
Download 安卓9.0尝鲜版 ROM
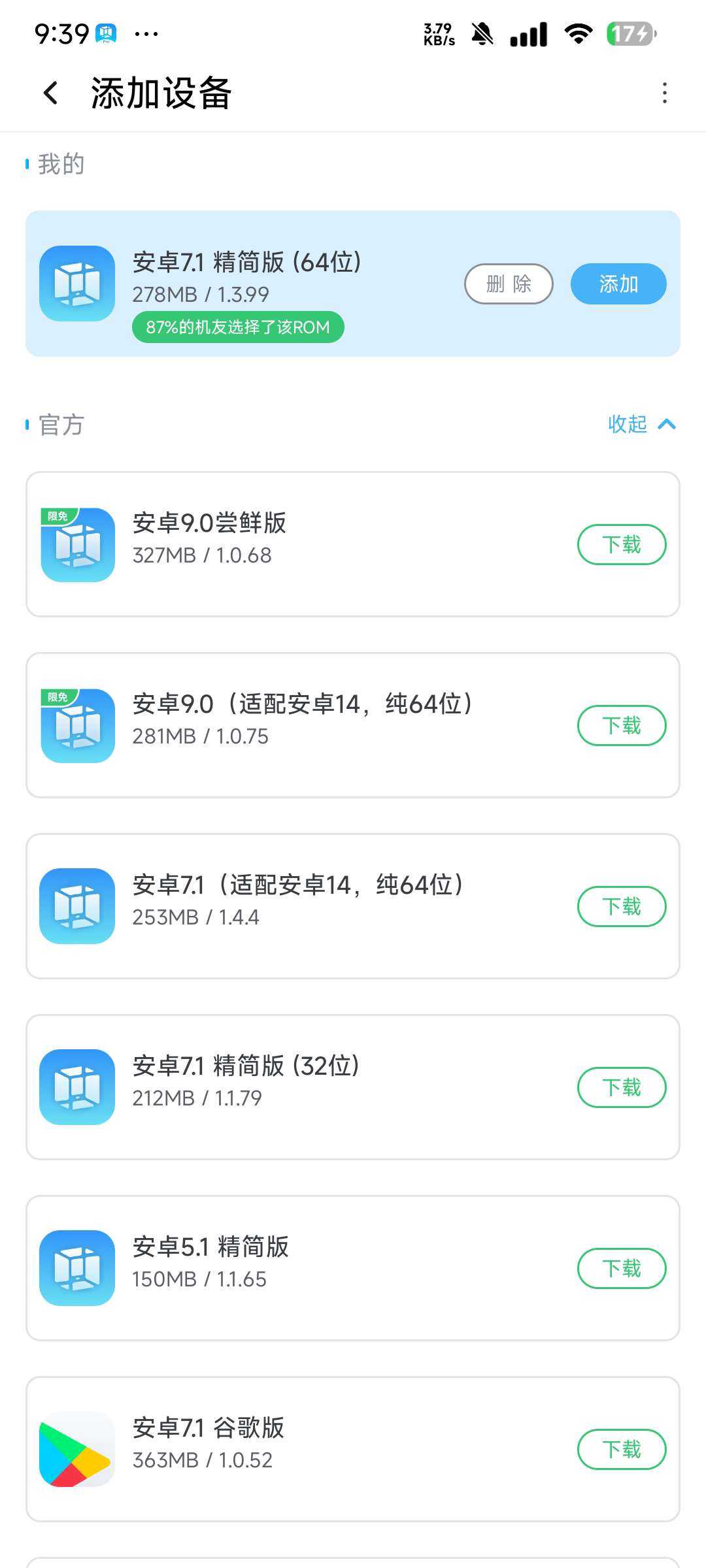pos(621,544)
